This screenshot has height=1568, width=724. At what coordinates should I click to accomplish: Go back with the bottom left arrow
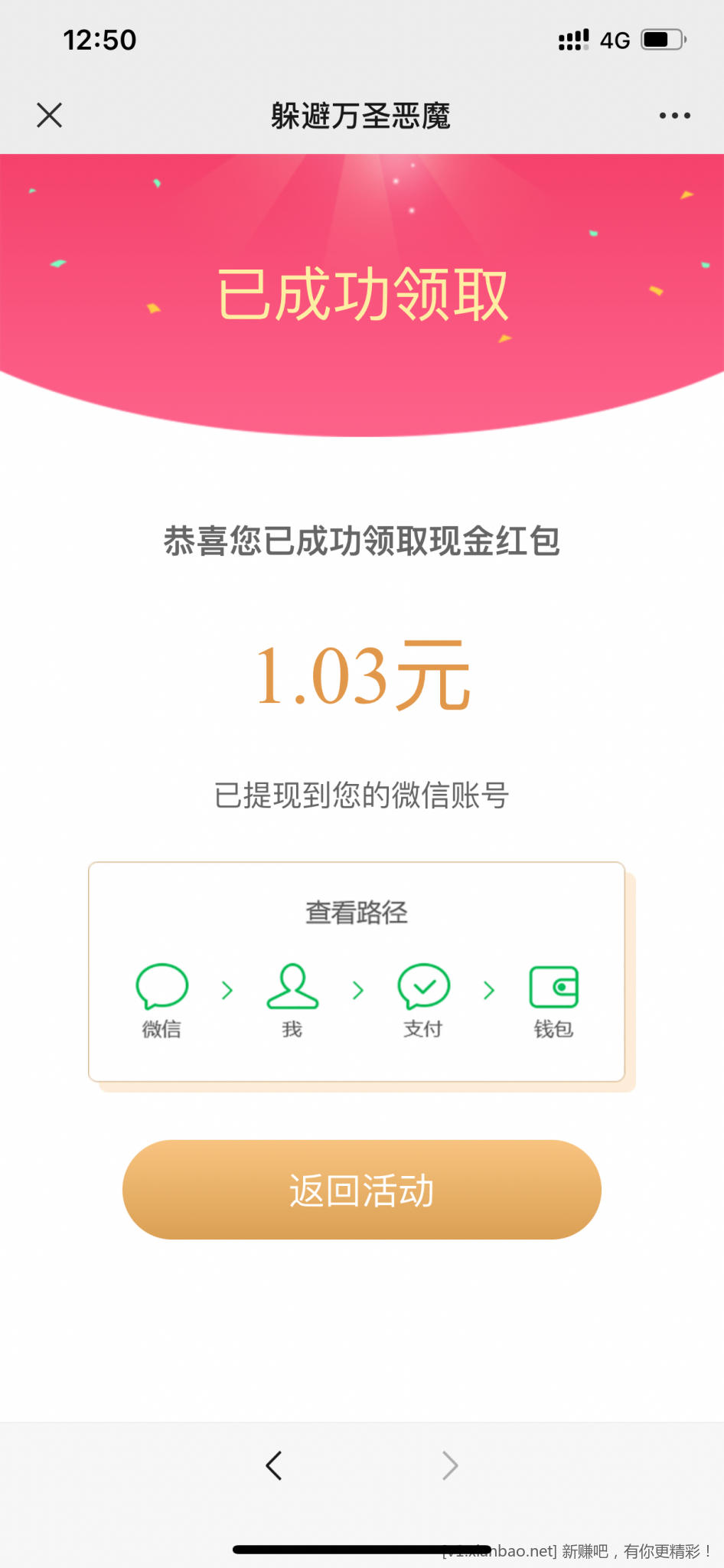[x=274, y=1465]
